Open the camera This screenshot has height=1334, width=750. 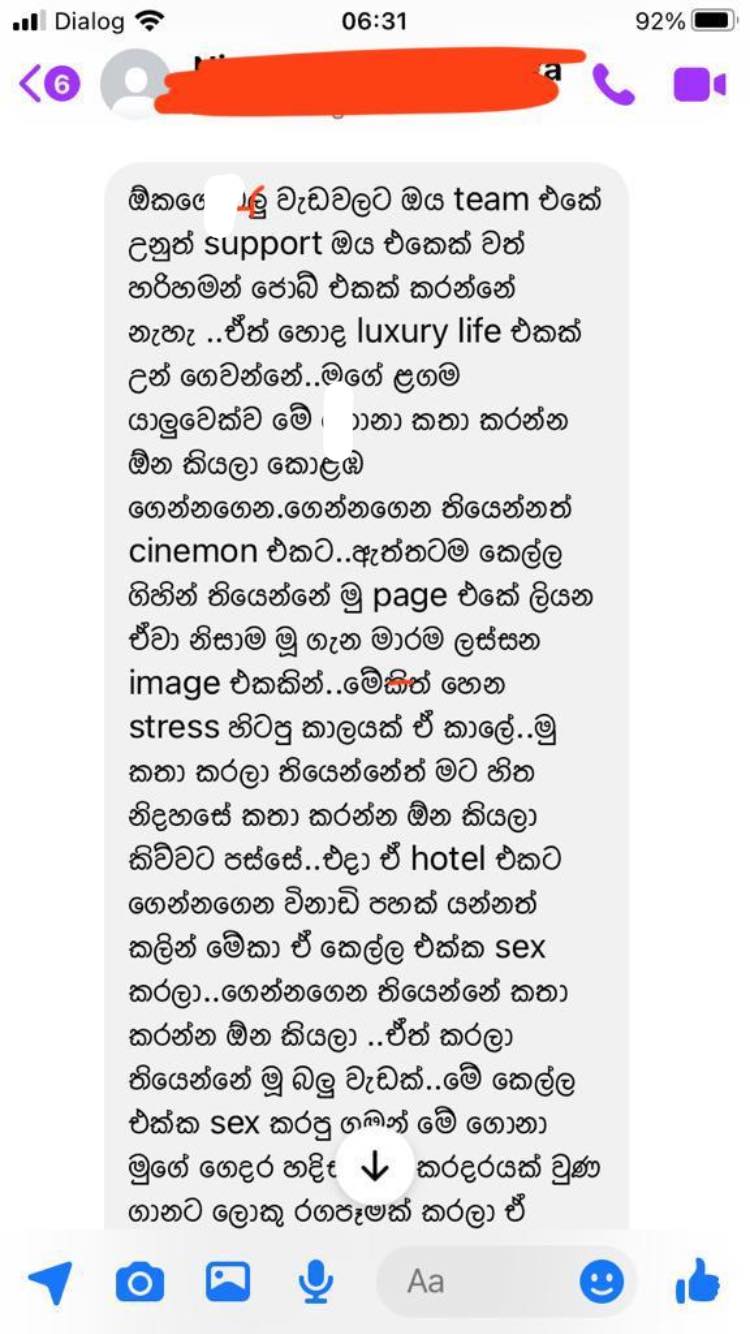[x=139, y=1281]
